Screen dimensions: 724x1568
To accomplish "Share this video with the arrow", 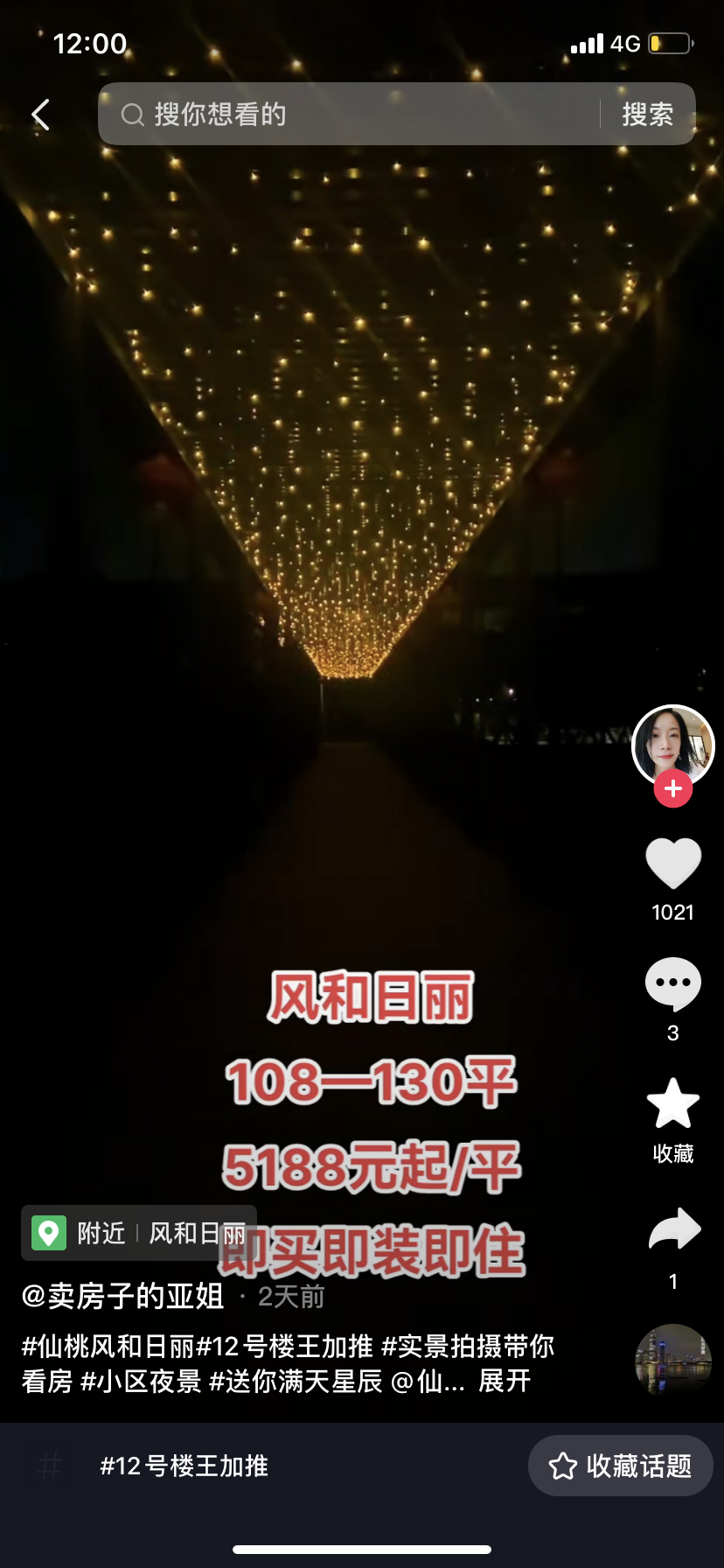I will tap(672, 1229).
